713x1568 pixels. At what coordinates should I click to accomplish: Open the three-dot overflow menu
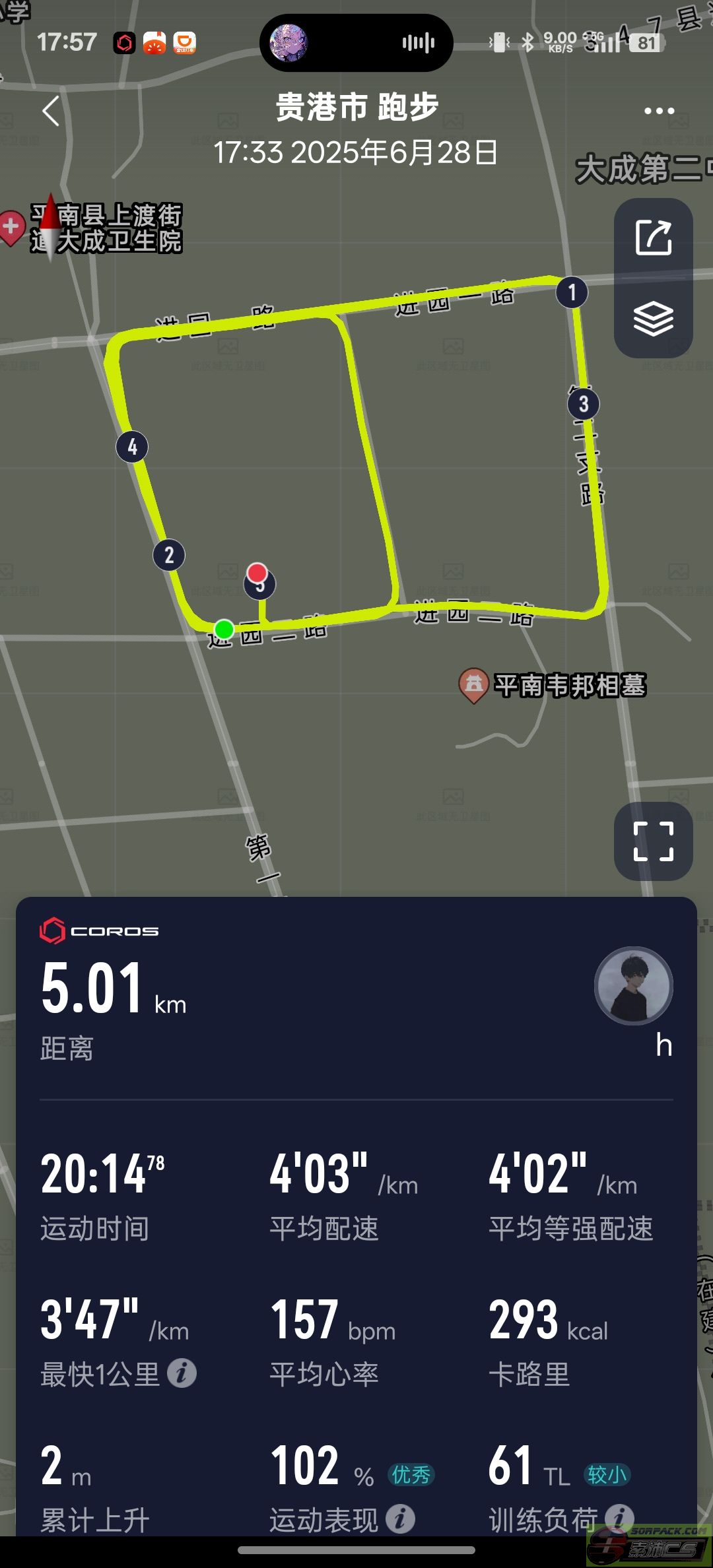pyautogui.click(x=659, y=111)
